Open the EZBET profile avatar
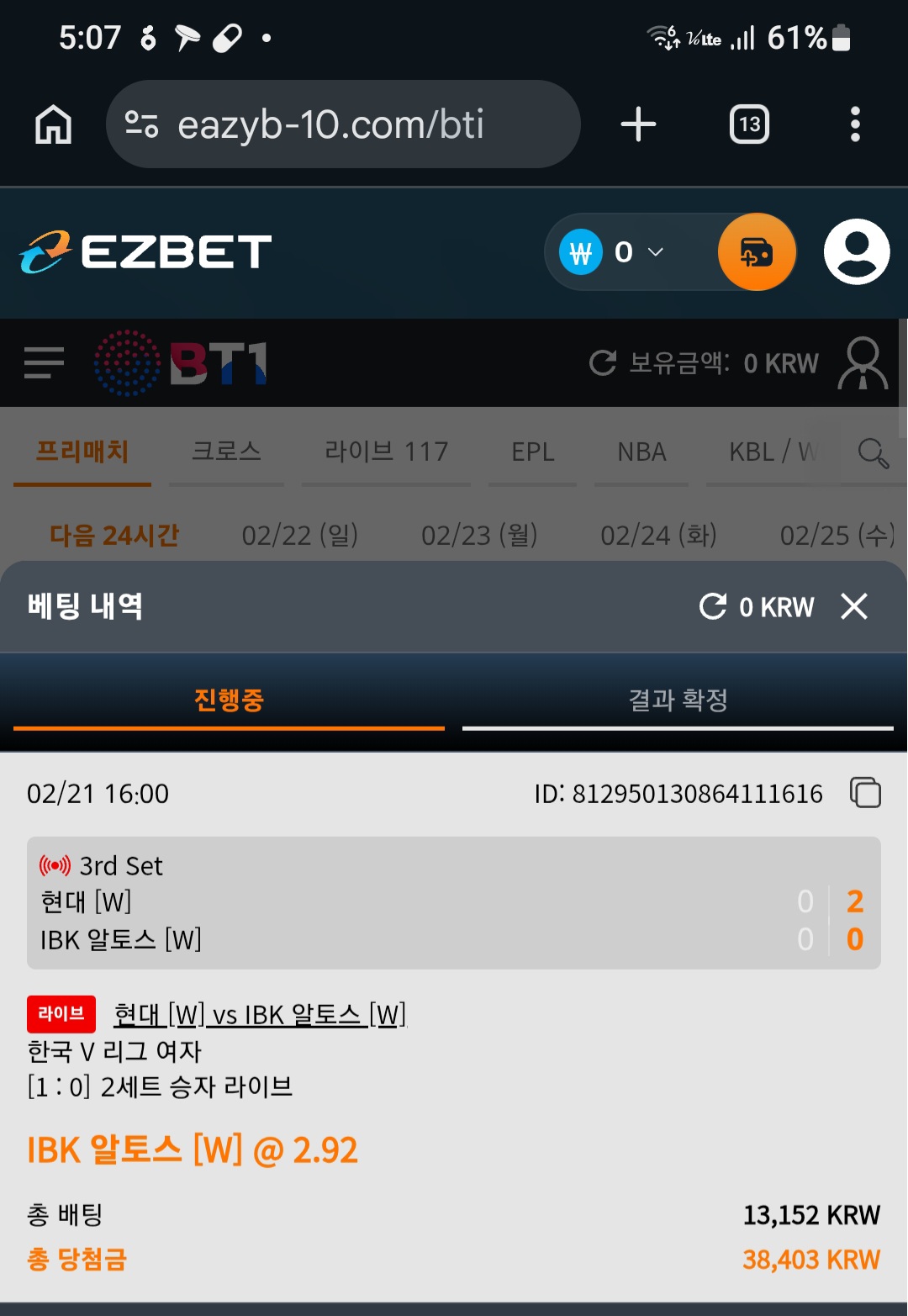Viewport: 908px width, 1316px height. (x=856, y=251)
